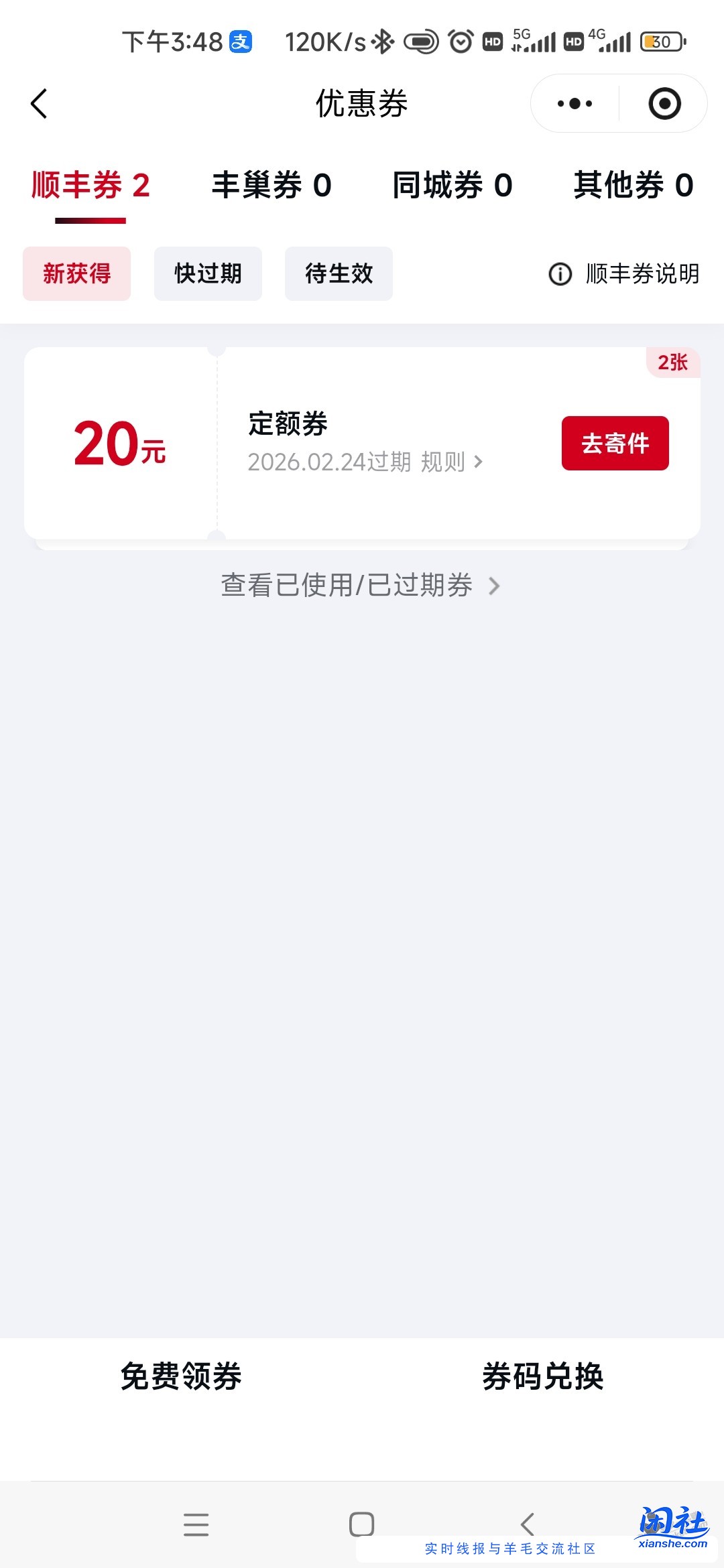Select the 快过期 filter chip
The image size is (724, 1568).
click(x=208, y=273)
